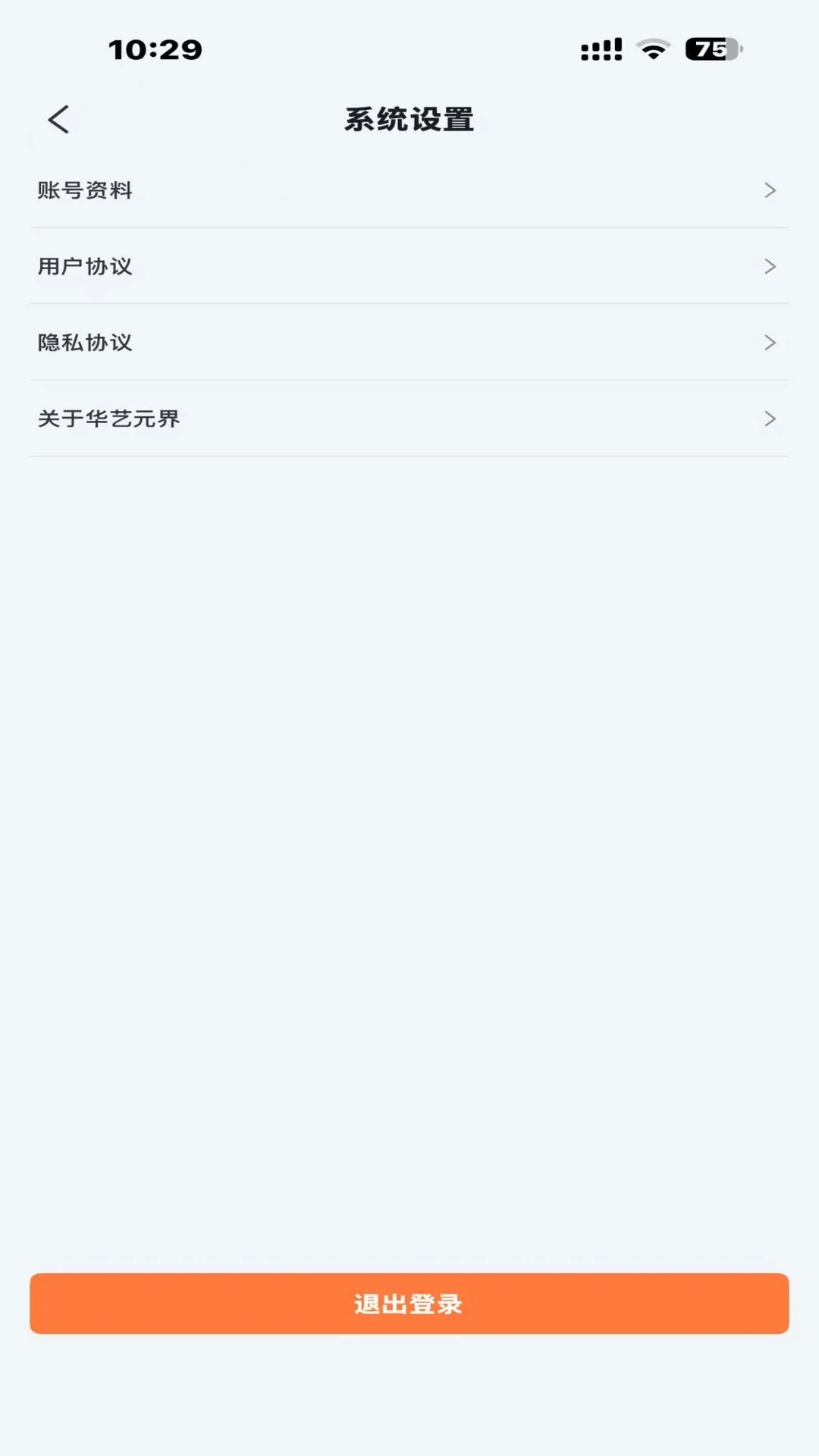The image size is (819, 1456).
Task: Open 隐私协议 row
Action: pos(409,343)
